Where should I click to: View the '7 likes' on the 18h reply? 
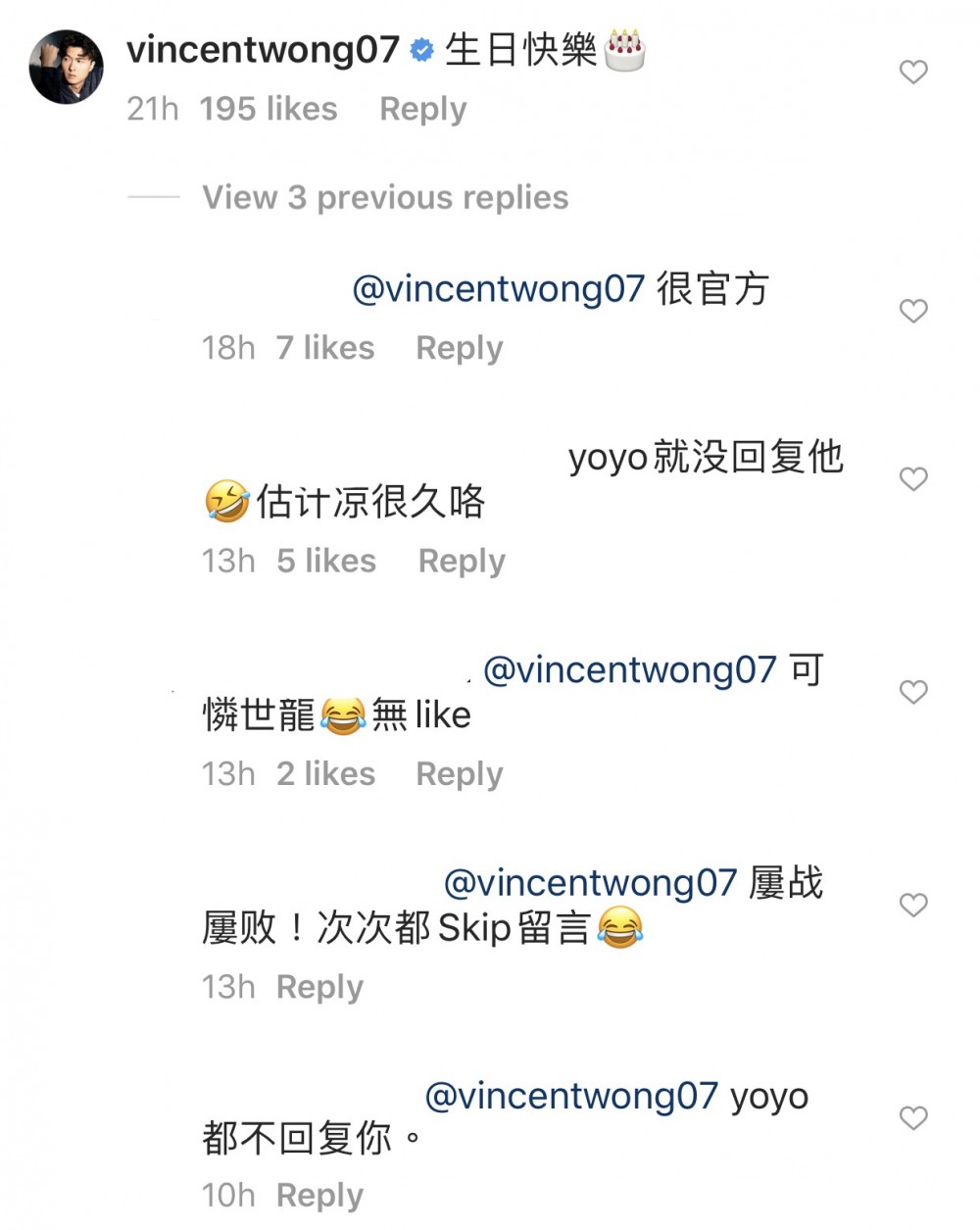pyautogui.click(x=324, y=347)
